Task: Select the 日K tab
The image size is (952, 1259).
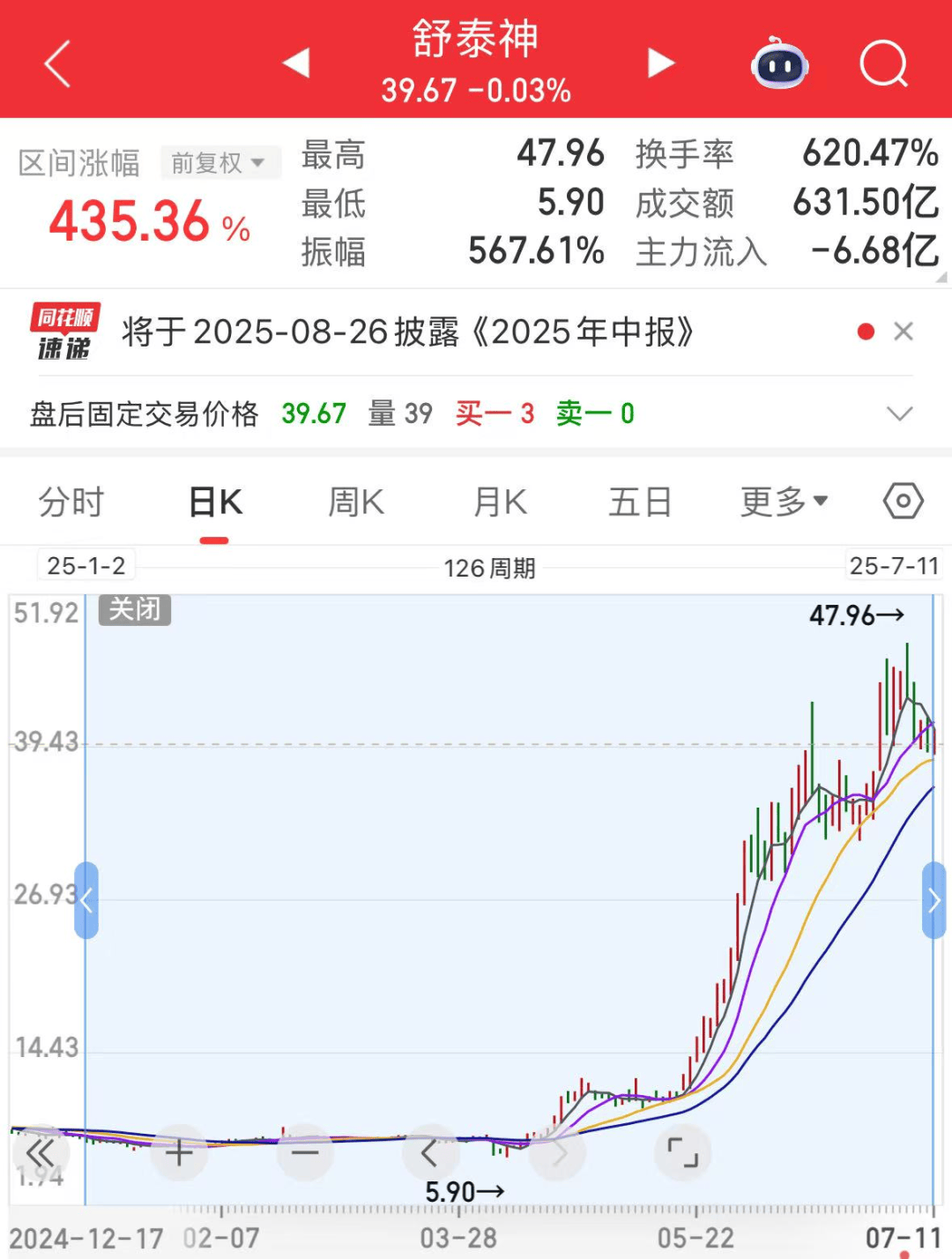Action: click(214, 503)
